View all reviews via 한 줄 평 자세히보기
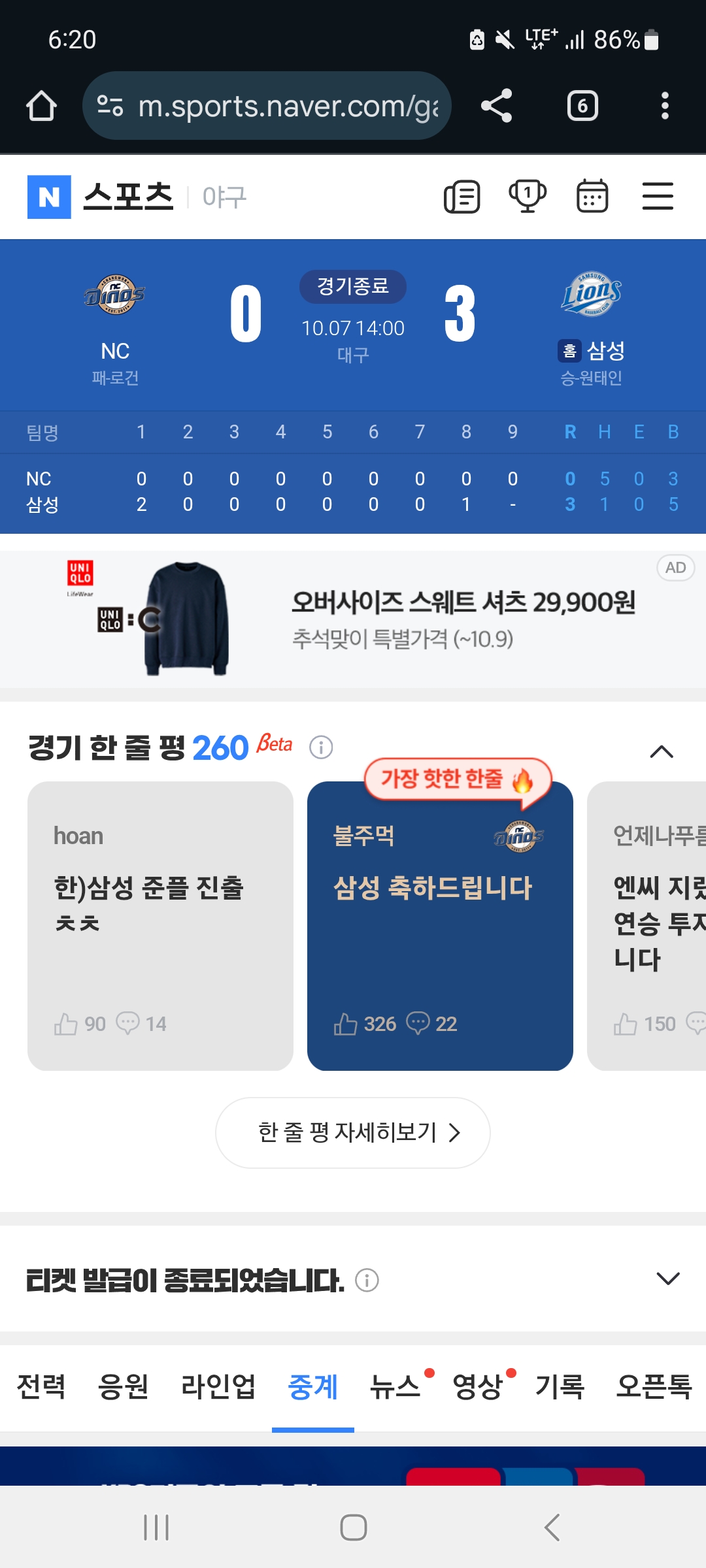 (x=353, y=1132)
